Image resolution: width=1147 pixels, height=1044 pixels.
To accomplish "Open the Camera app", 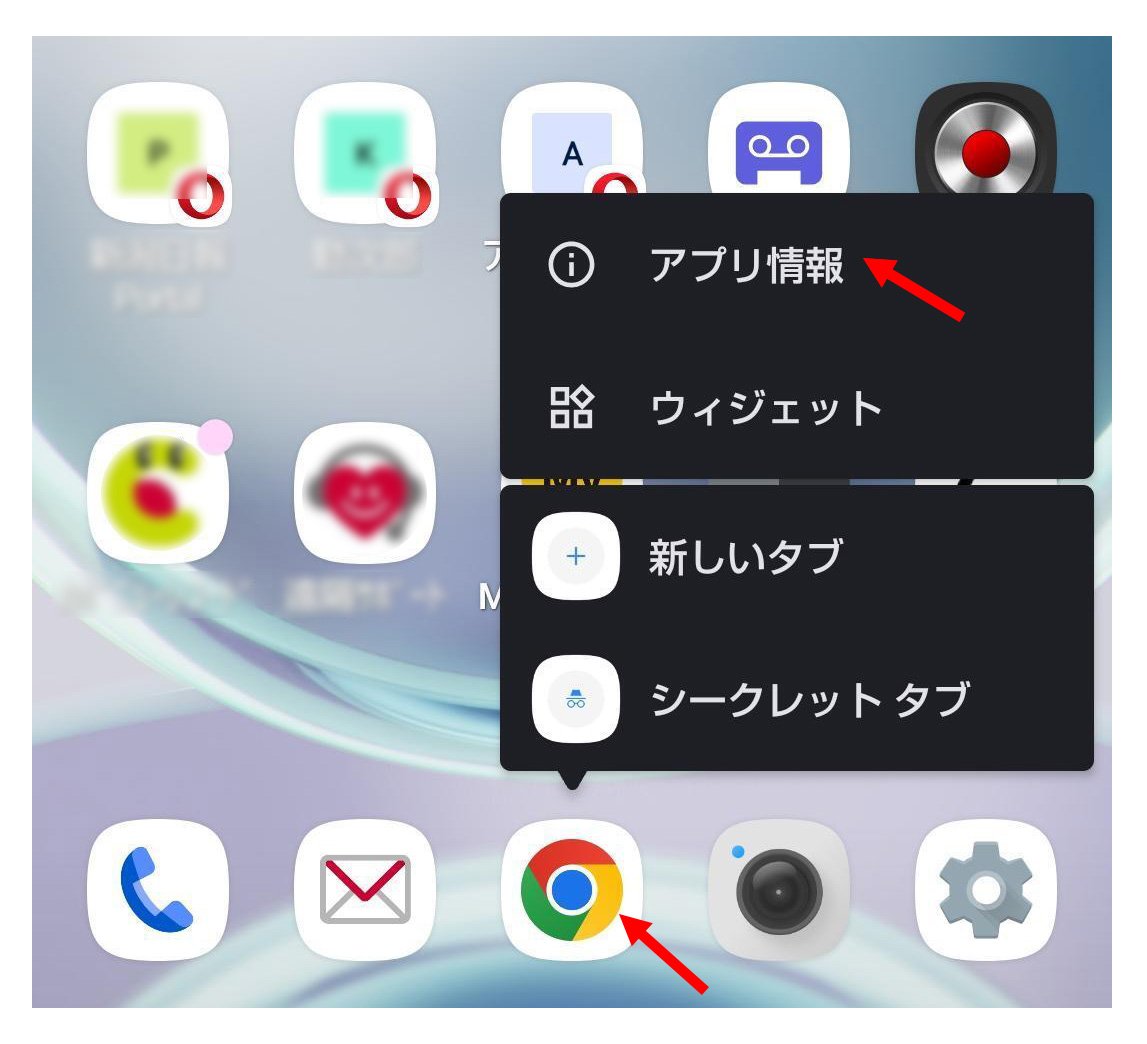I will [778, 889].
